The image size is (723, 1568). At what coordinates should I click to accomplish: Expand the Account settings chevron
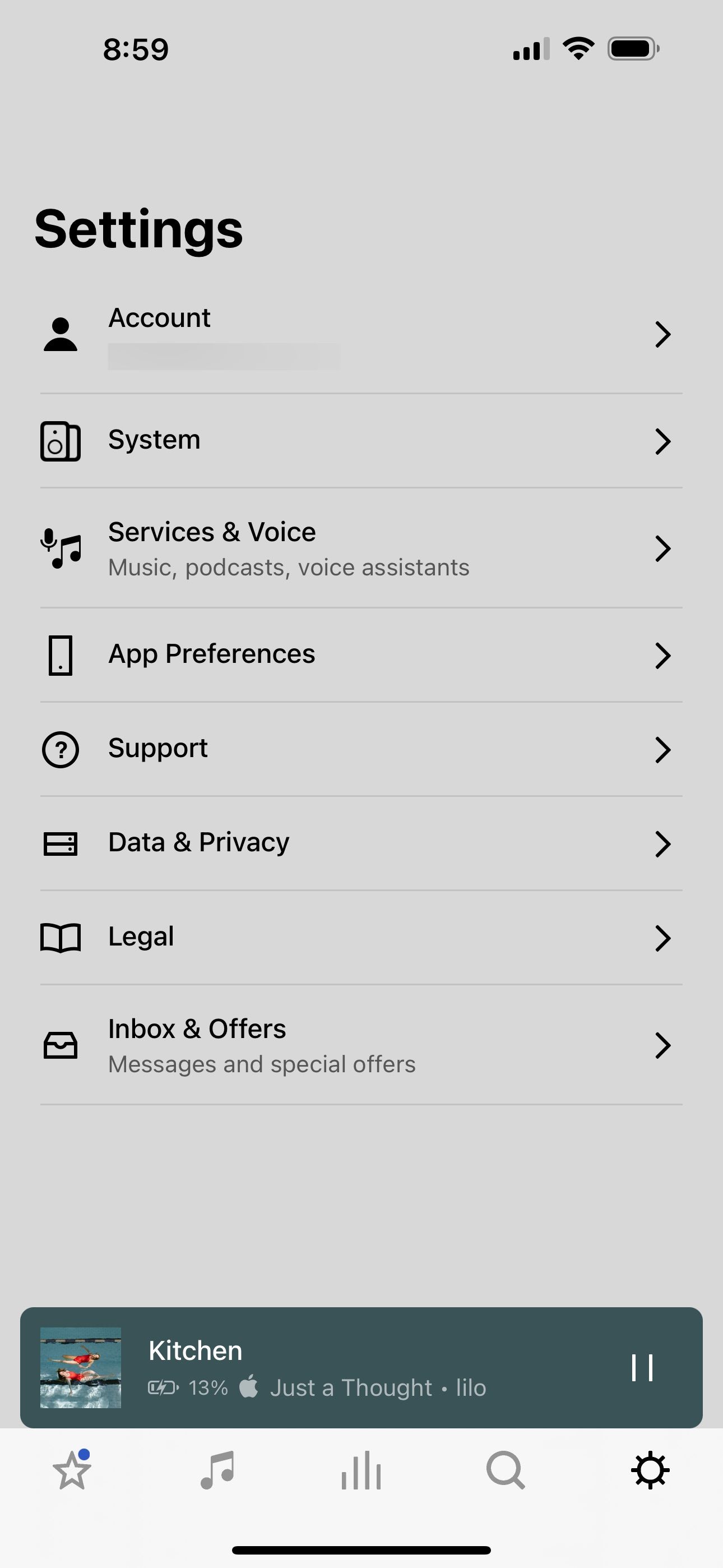(x=664, y=334)
